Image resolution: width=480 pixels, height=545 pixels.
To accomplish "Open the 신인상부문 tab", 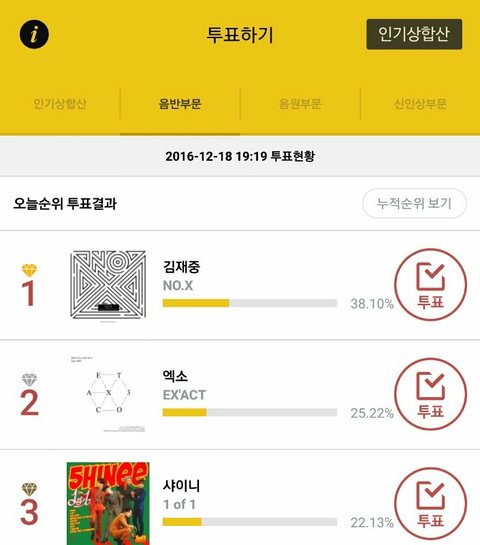I will [420, 104].
